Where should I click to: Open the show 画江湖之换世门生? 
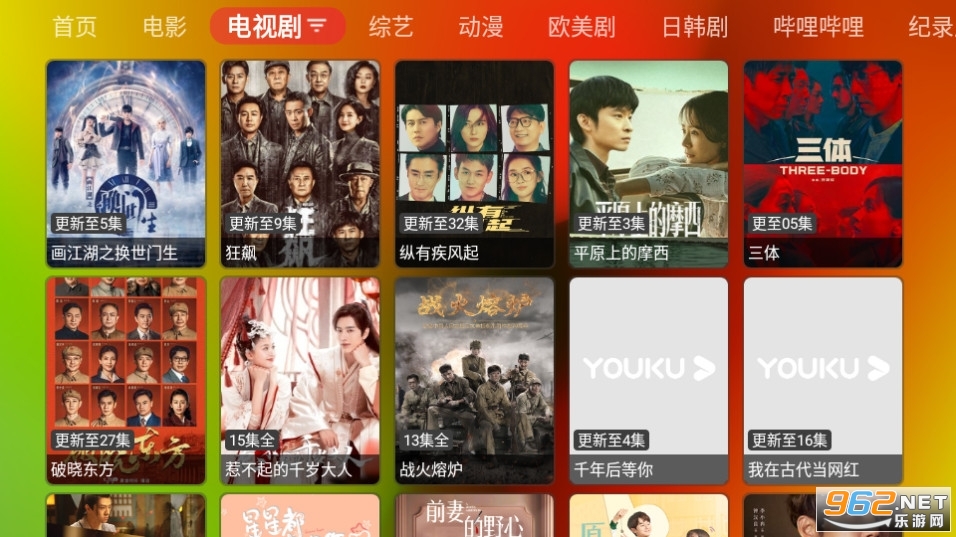click(x=126, y=163)
